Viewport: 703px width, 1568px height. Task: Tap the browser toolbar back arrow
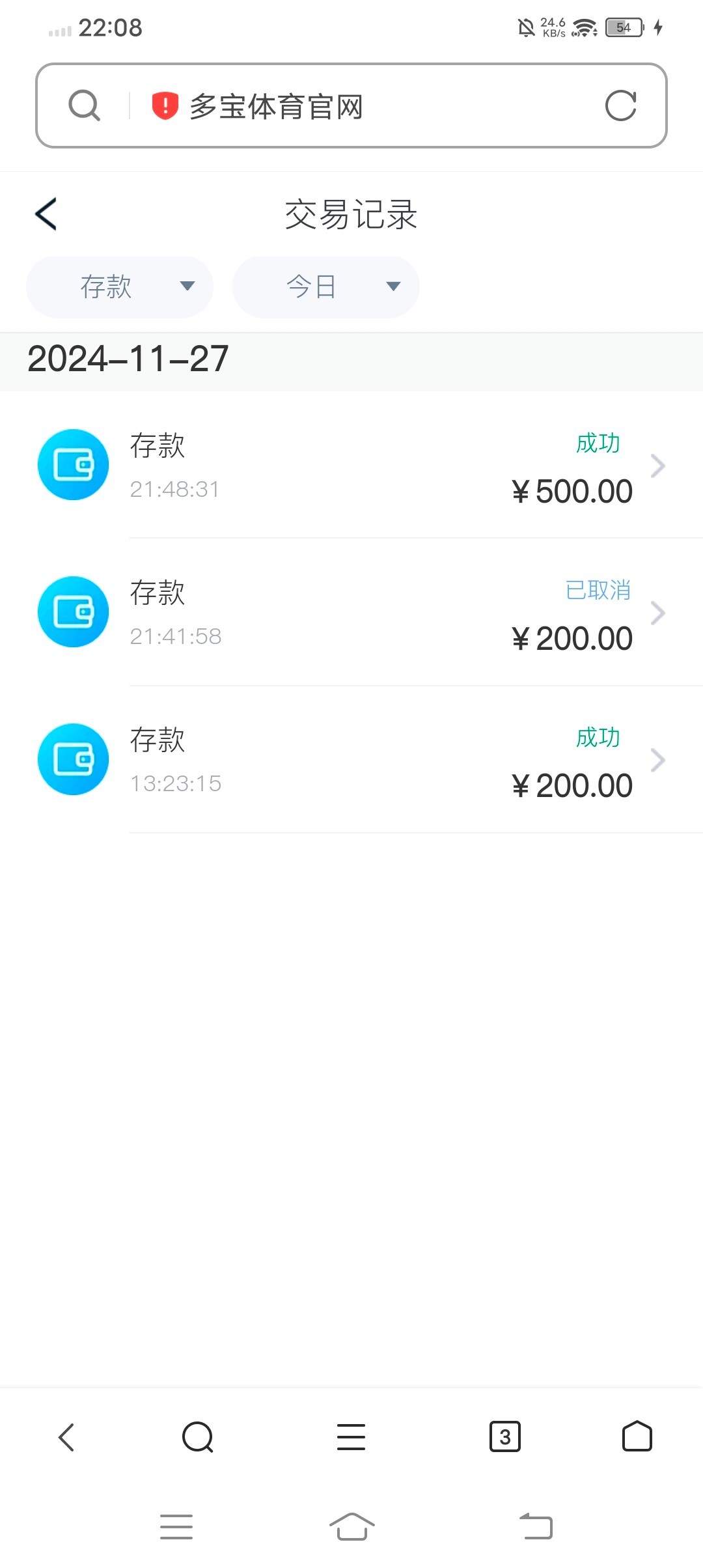[x=66, y=1436]
